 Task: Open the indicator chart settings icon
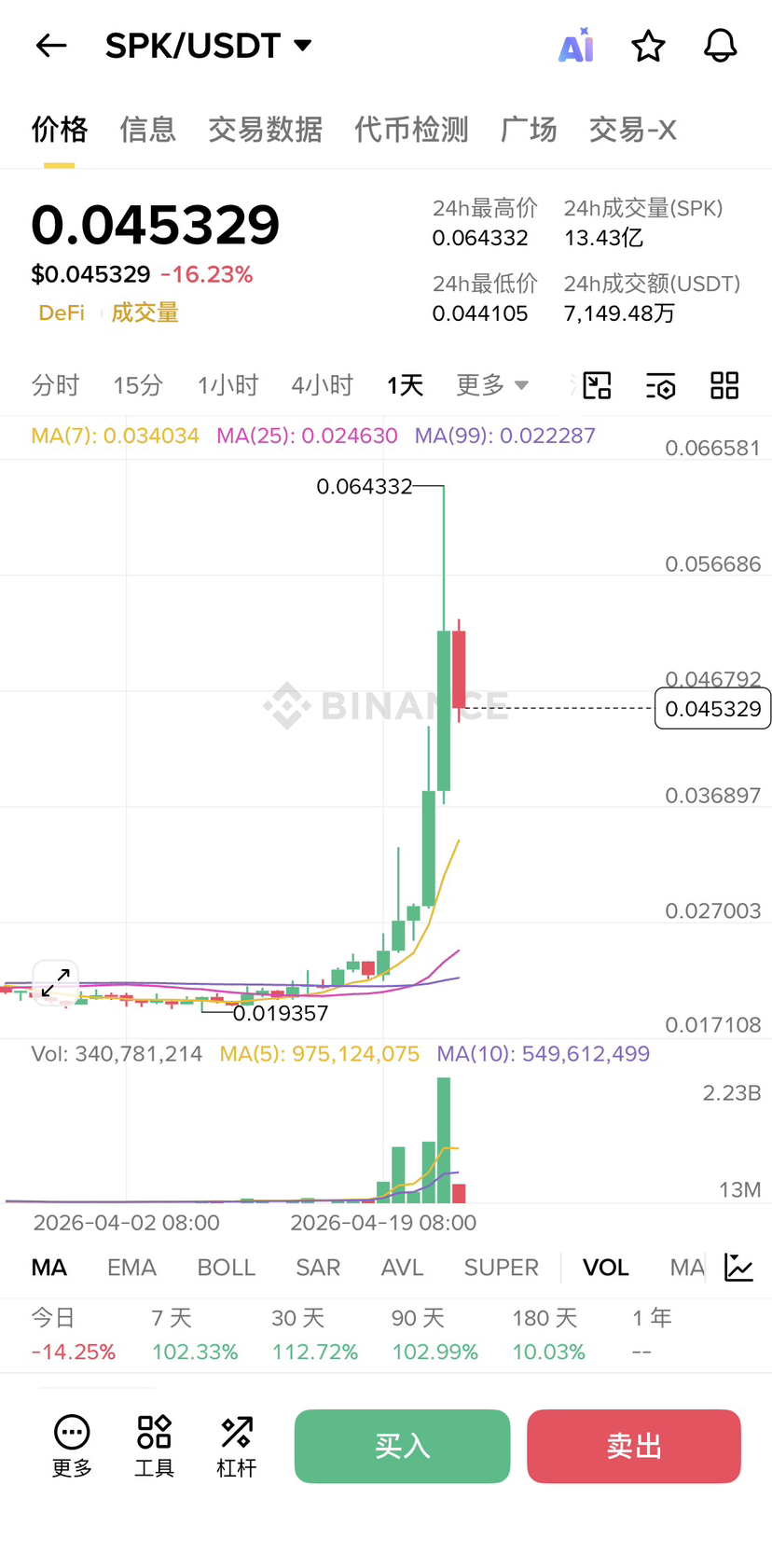(738, 1268)
